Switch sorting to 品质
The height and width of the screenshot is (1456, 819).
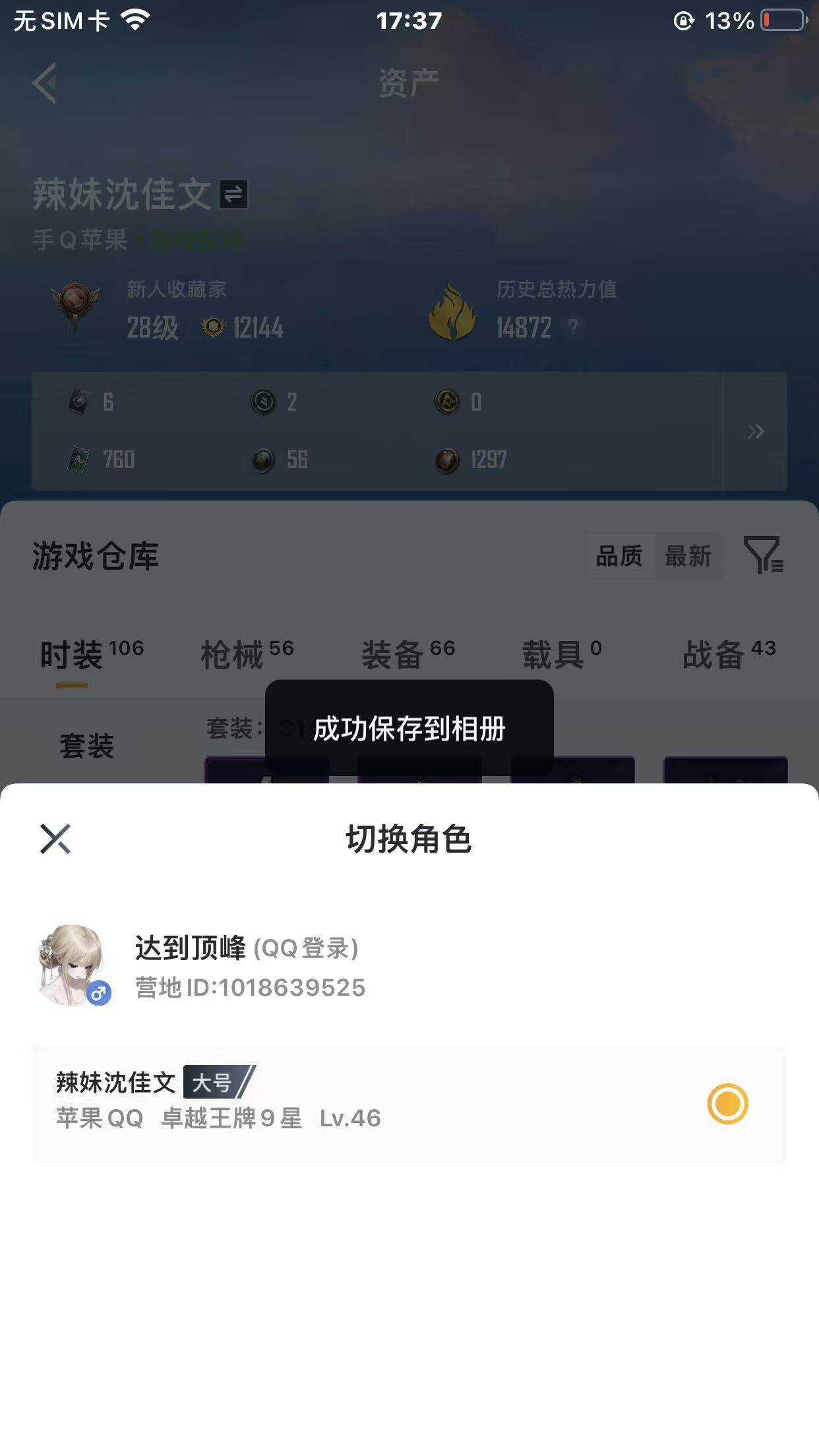pyautogui.click(x=617, y=557)
